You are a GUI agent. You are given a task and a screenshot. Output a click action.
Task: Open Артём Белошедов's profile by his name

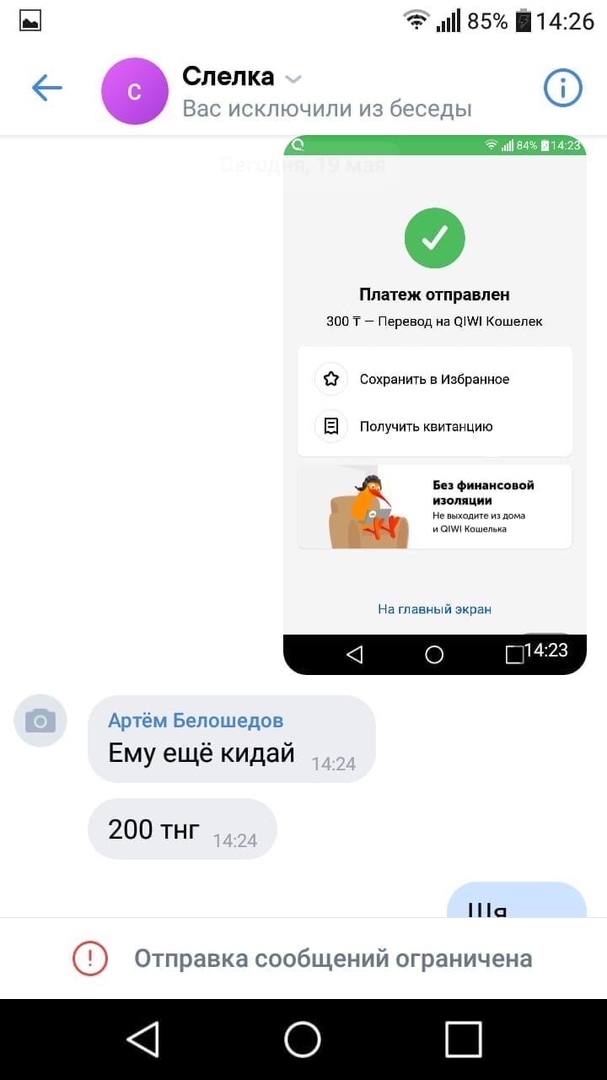(195, 721)
